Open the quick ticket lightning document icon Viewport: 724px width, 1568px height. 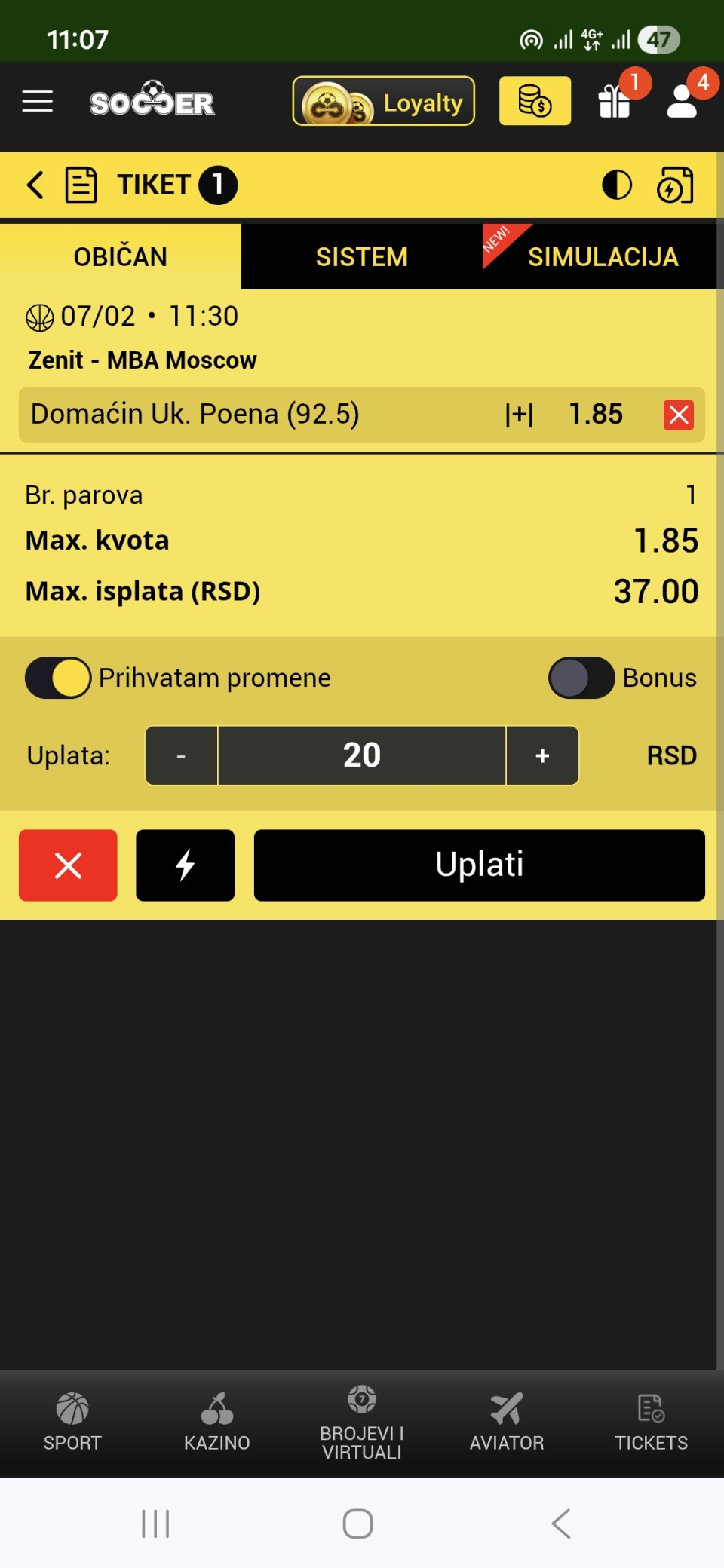675,185
